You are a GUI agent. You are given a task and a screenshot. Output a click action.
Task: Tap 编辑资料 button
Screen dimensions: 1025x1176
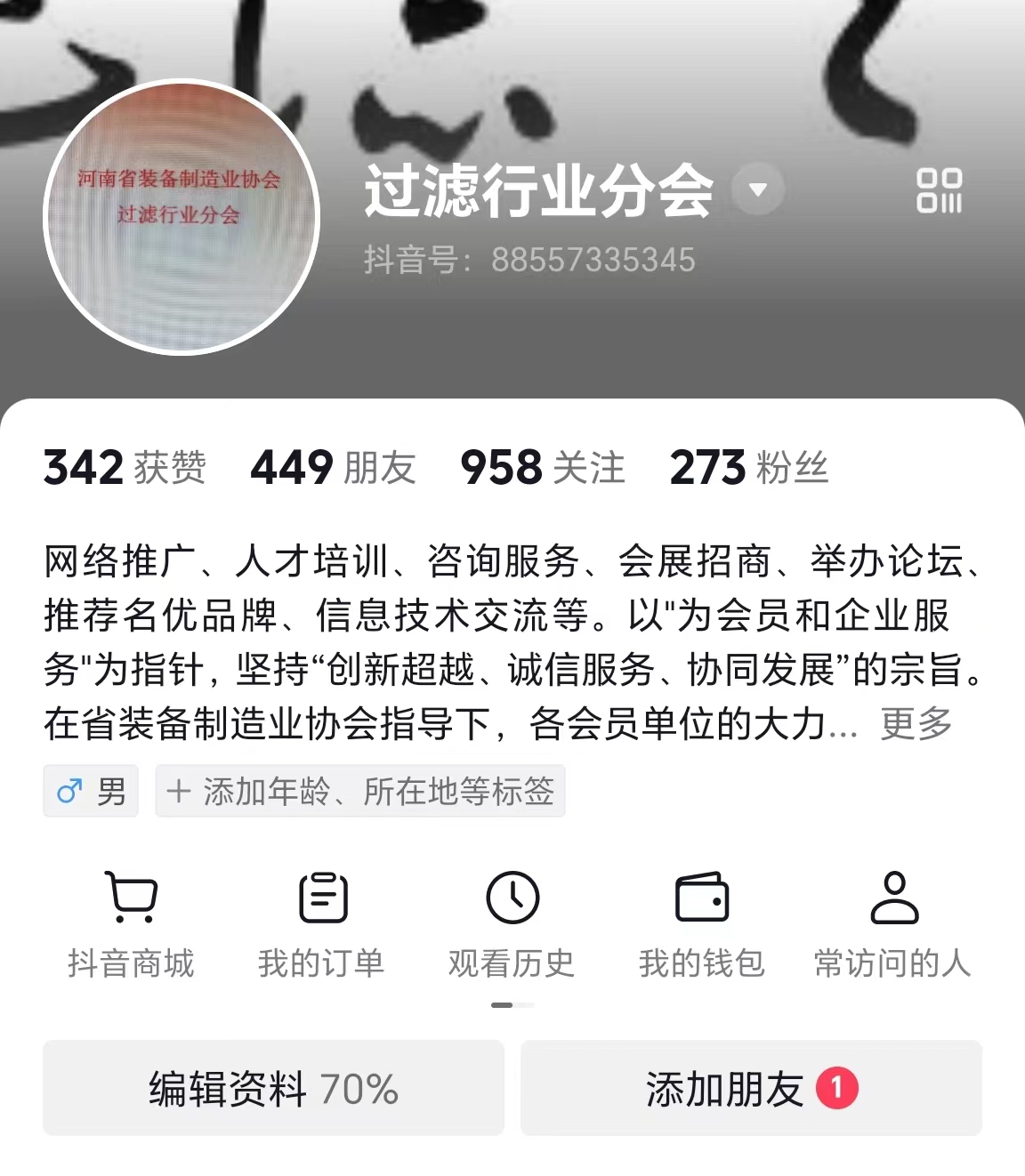click(273, 1088)
